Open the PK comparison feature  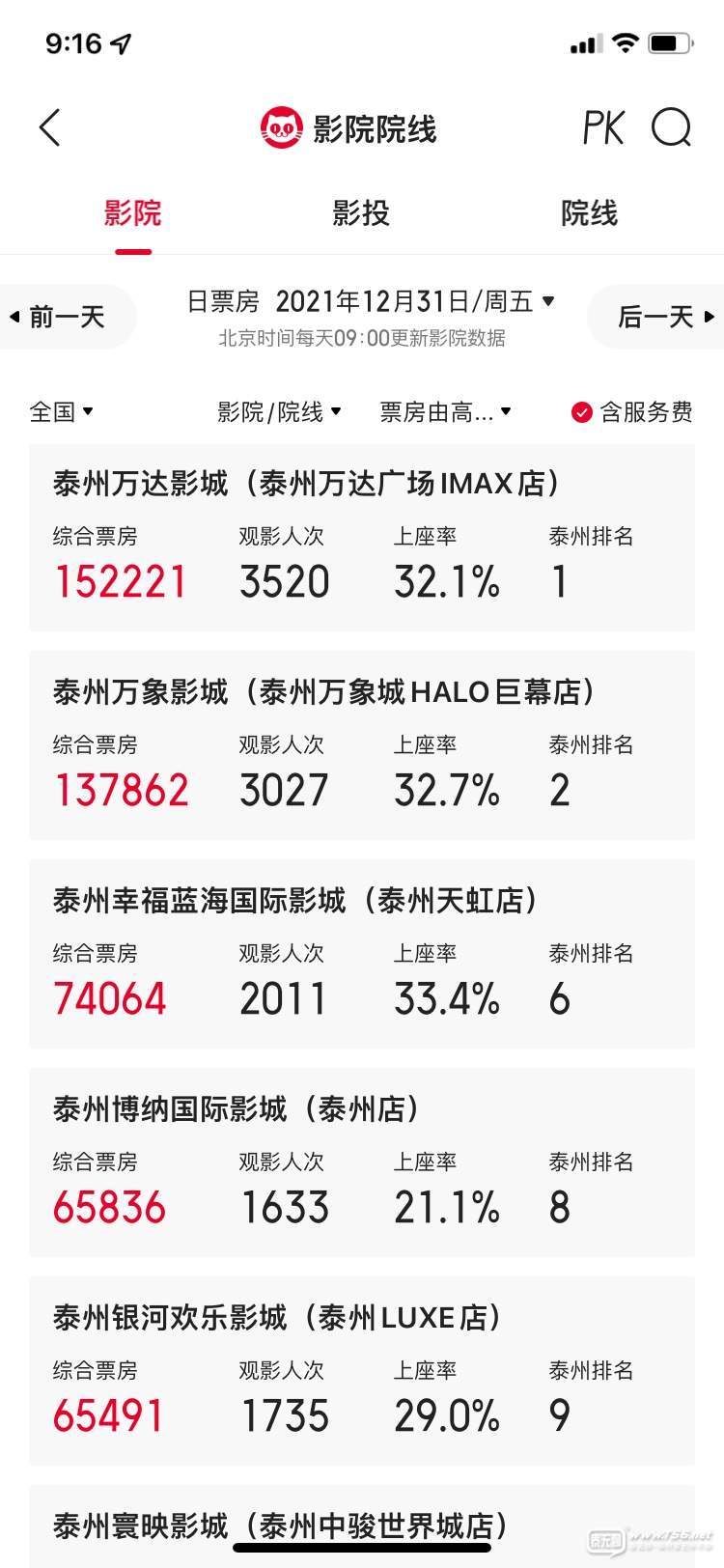[x=603, y=127]
